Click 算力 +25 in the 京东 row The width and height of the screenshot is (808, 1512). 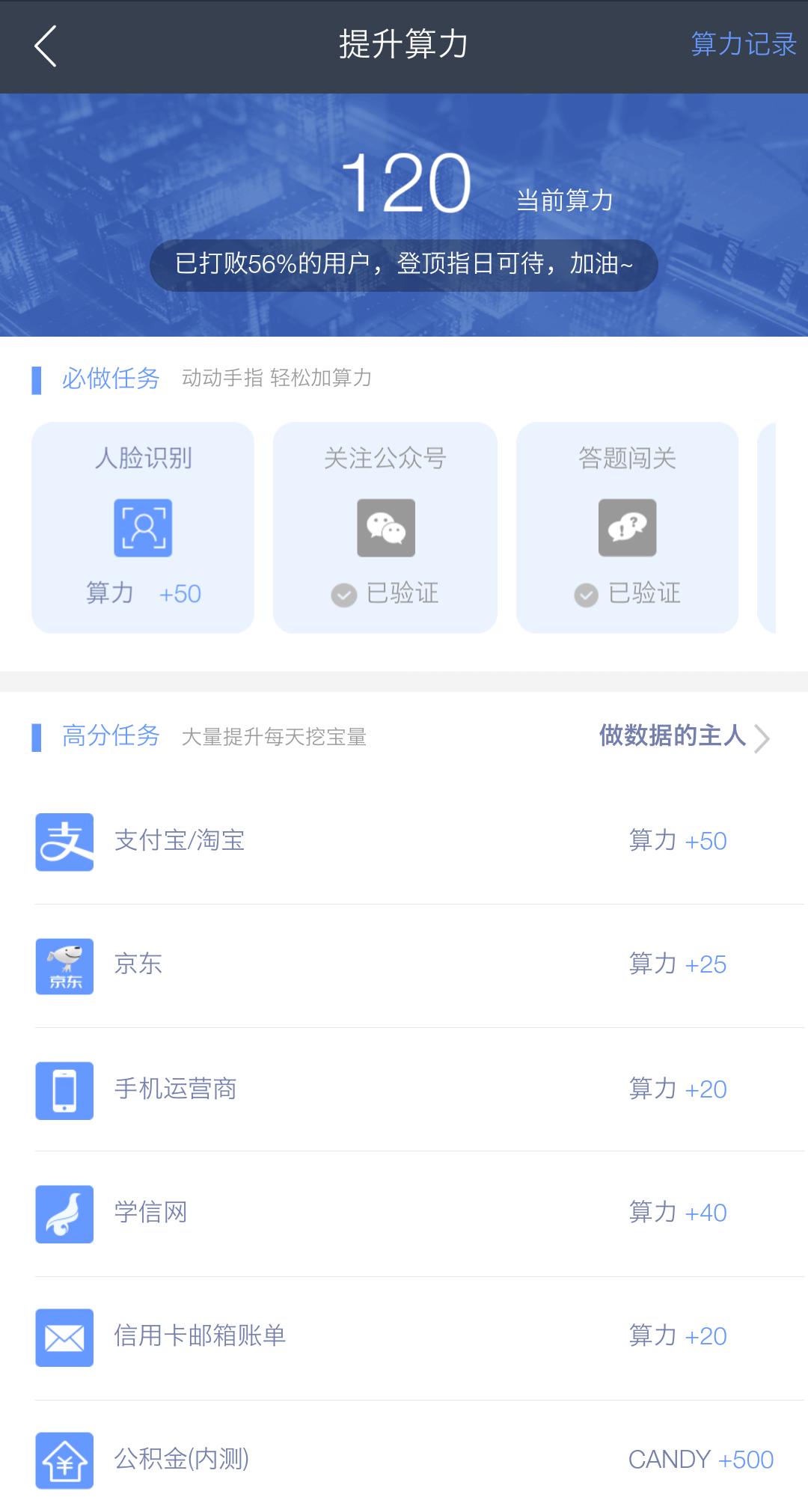point(676,965)
